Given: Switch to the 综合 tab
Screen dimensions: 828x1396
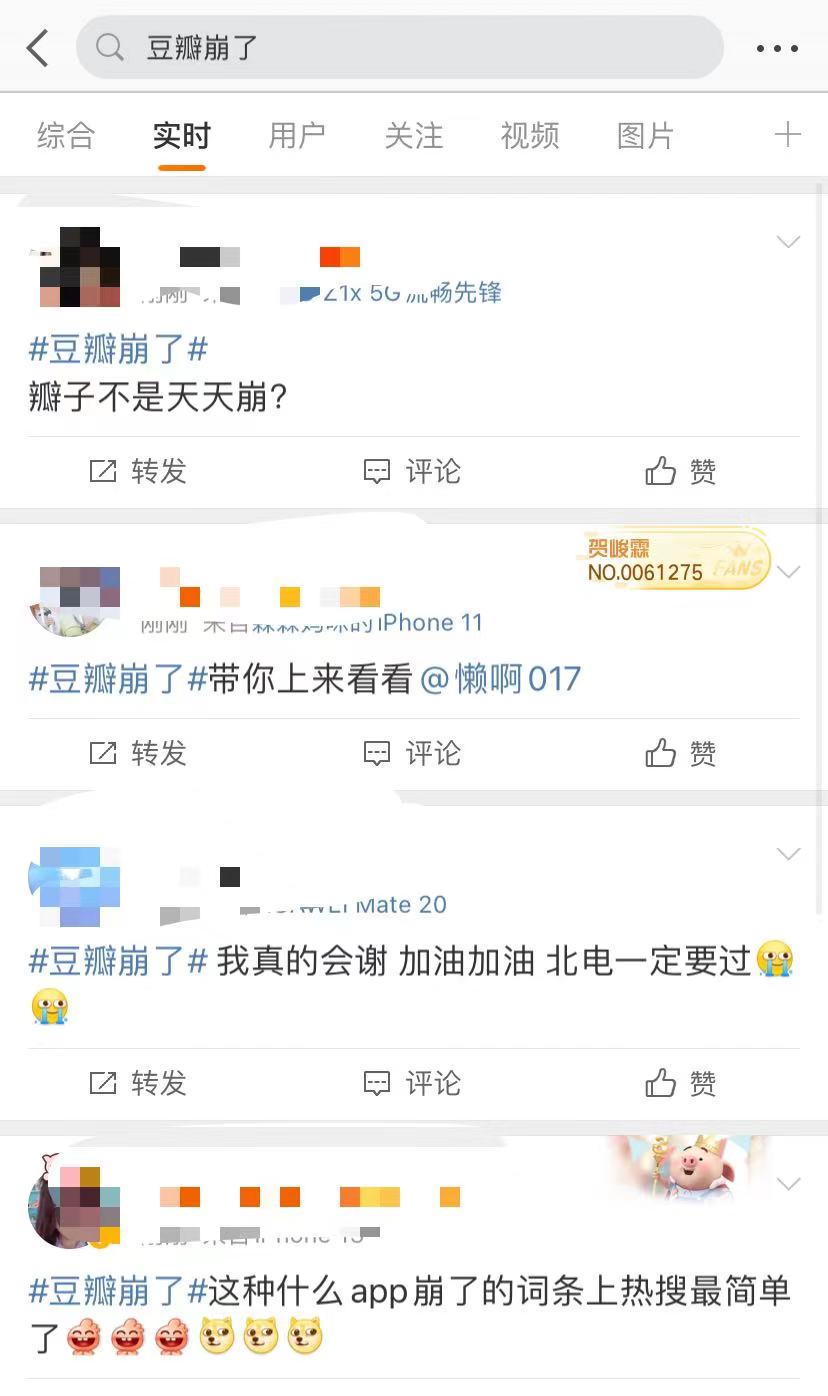Looking at the screenshot, I should point(66,135).
